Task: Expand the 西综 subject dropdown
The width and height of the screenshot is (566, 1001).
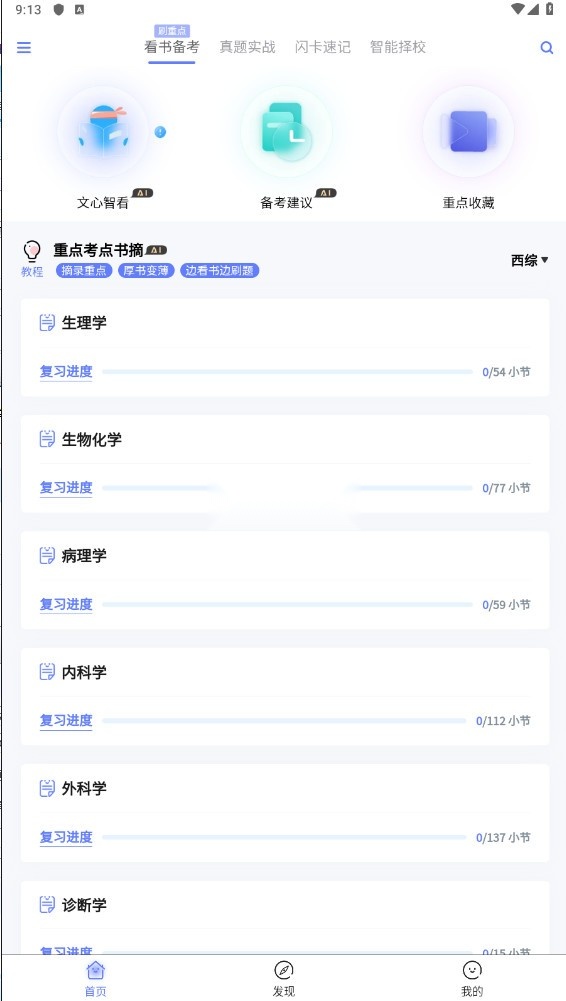Action: 530,260
